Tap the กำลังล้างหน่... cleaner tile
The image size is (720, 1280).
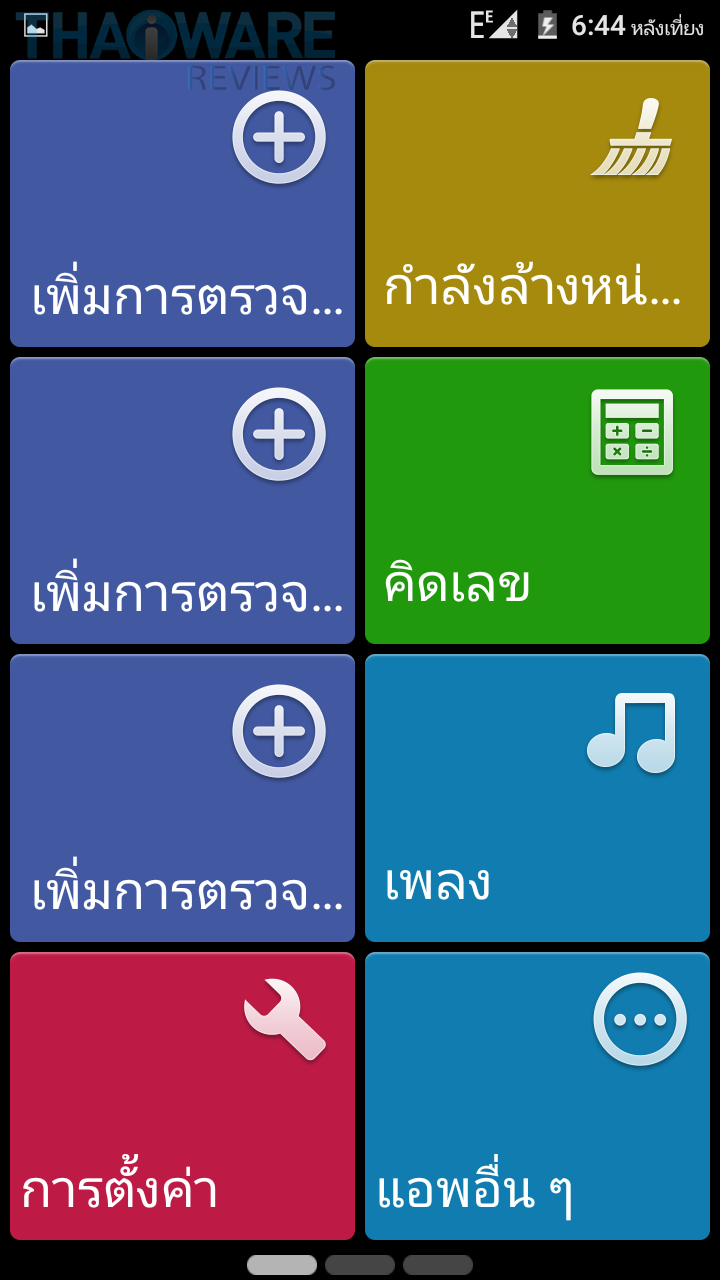click(x=537, y=203)
